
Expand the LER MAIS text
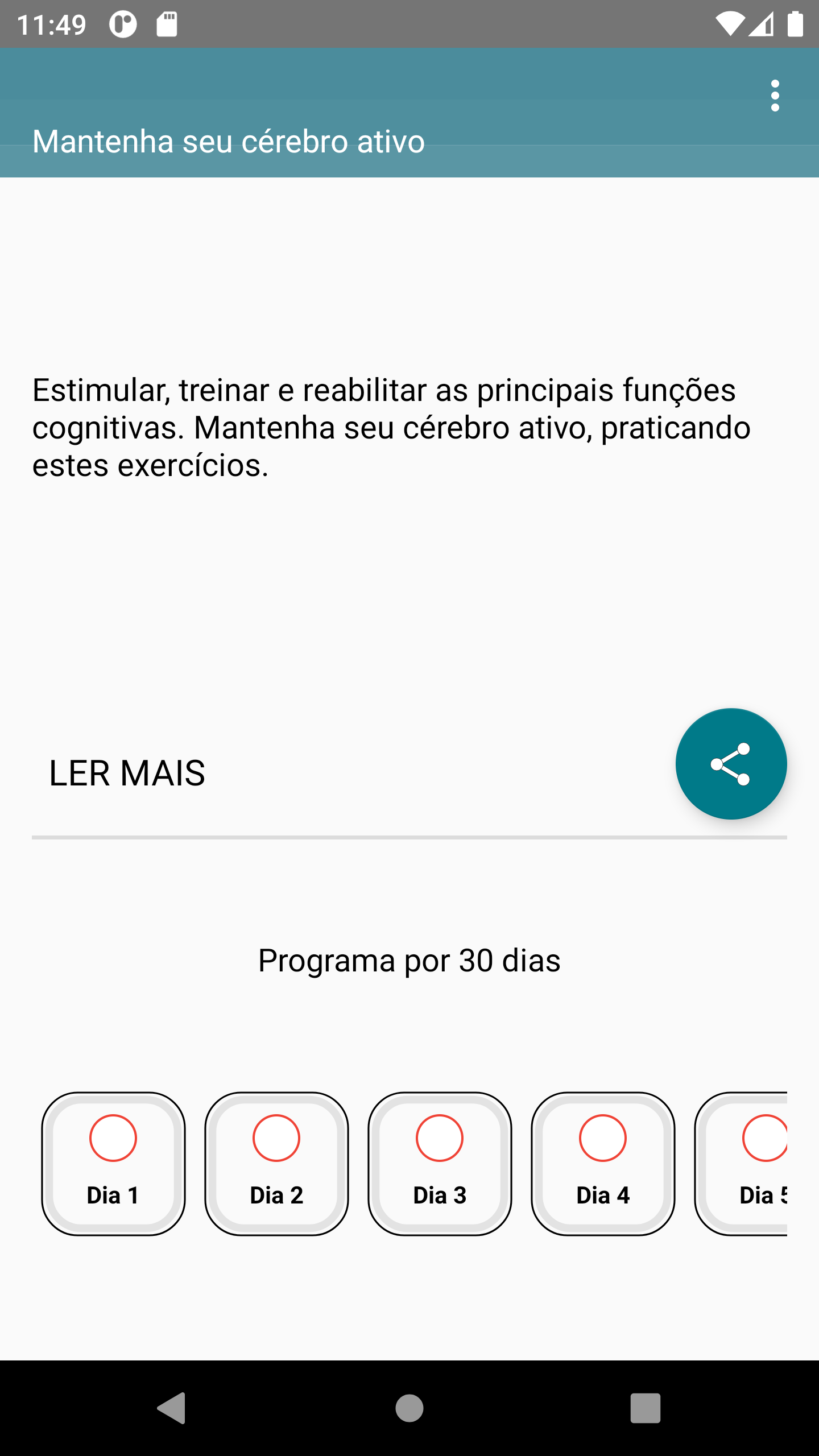click(x=127, y=773)
